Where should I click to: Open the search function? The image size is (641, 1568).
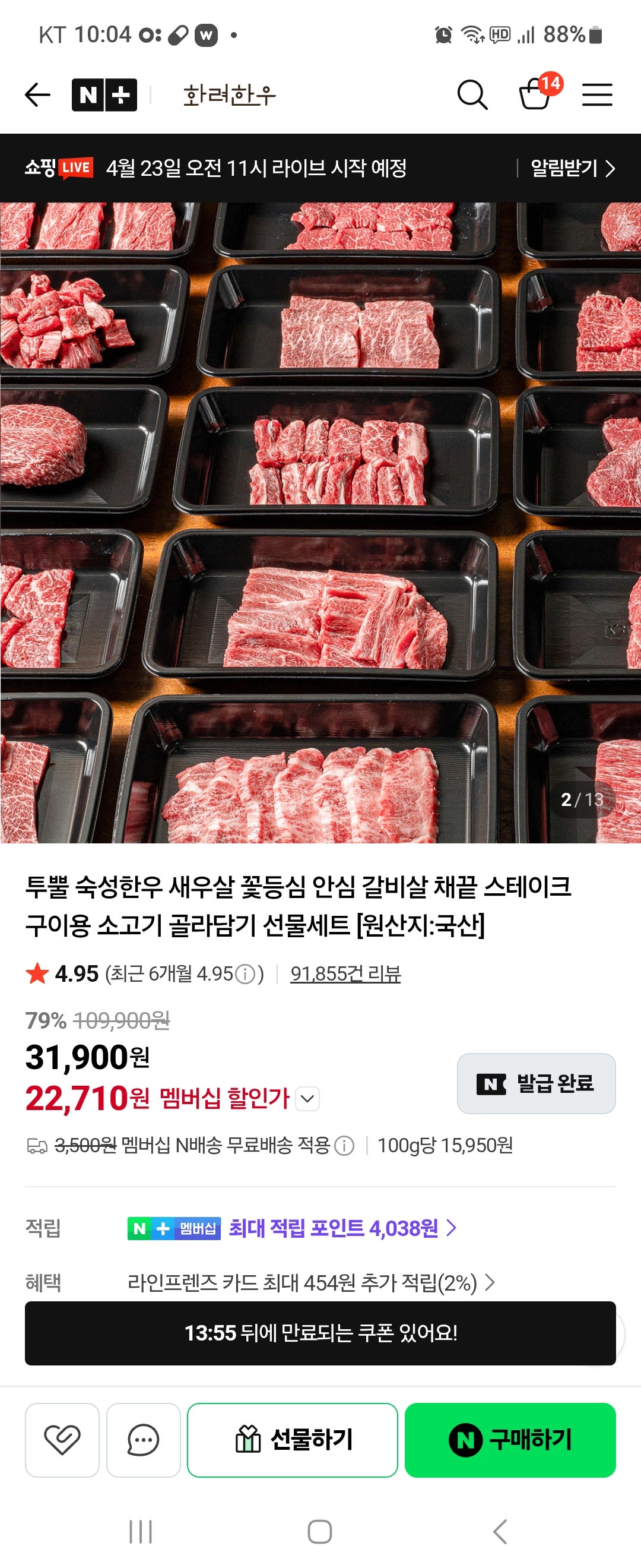(x=472, y=94)
